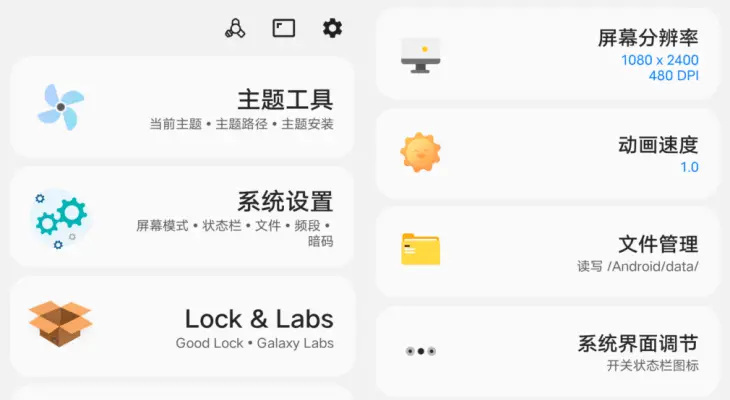The width and height of the screenshot is (730, 400).
Task: Open the settings gear icon
Action: click(332, 28)
